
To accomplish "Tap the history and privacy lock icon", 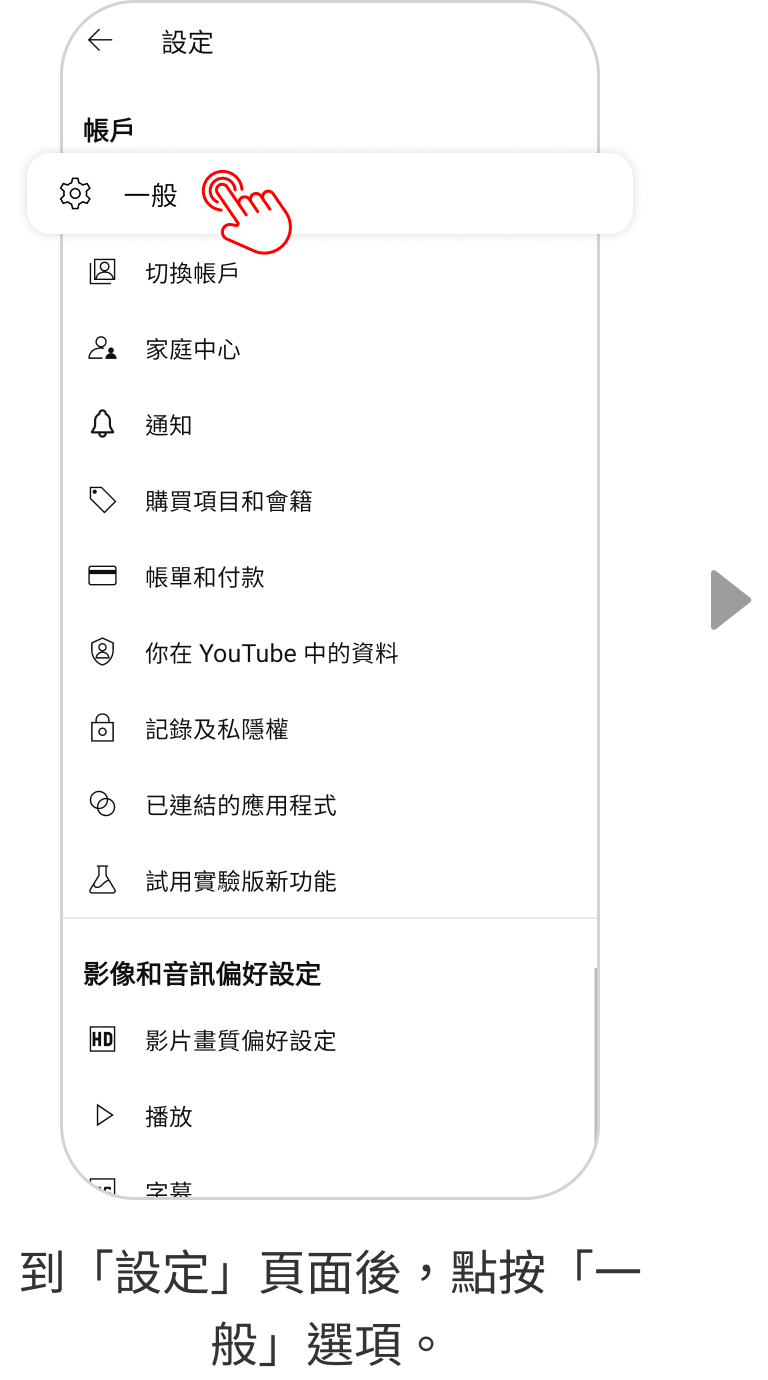I will click(x=103, y=729).
